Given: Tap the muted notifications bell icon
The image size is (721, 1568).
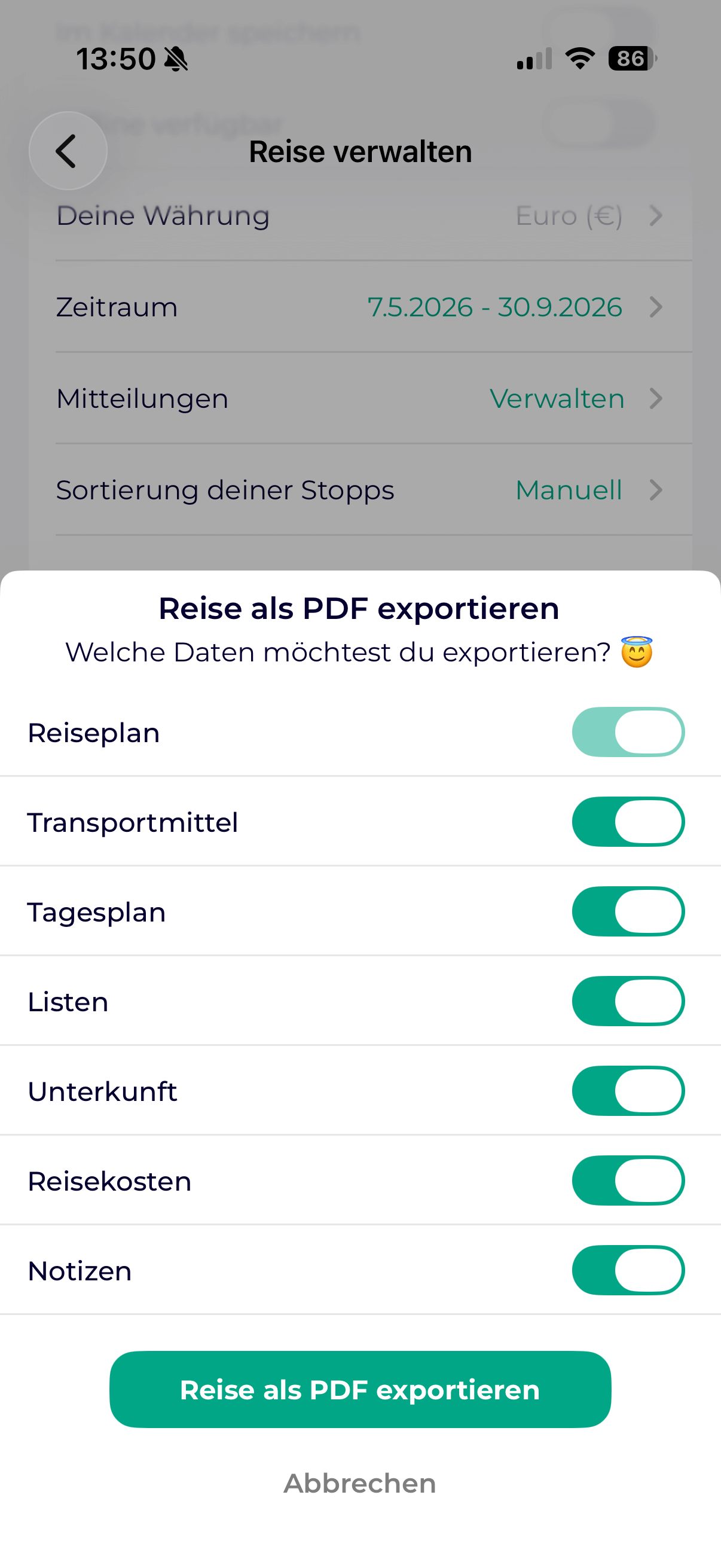Looking at the screenshot, I should click(175, 59).
